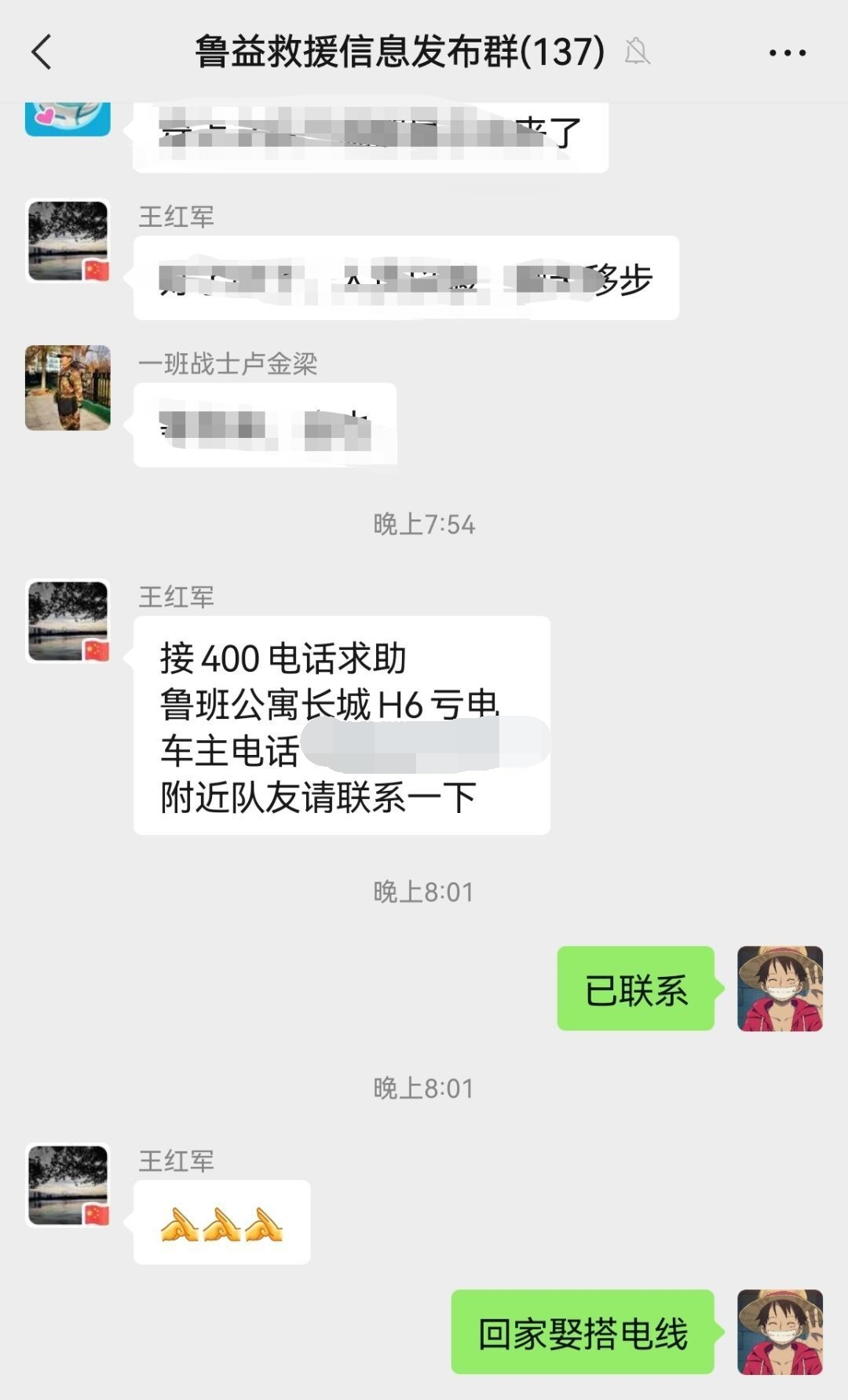Open the group chat's three-dot menu
The image size is (848, 1400).
pyautogui.click(x=787, y=53)
